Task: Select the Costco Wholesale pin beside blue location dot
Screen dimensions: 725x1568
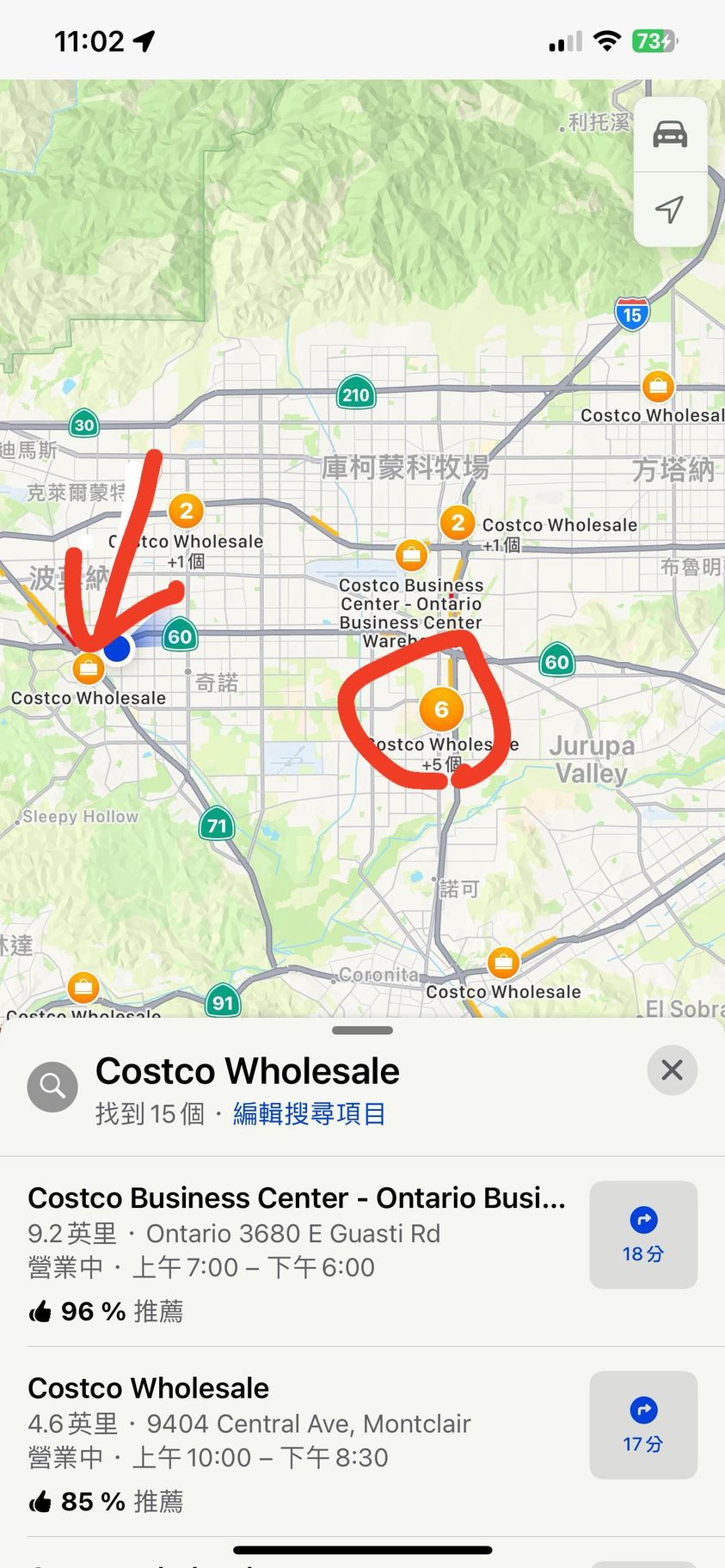Action: pos(88,667)
